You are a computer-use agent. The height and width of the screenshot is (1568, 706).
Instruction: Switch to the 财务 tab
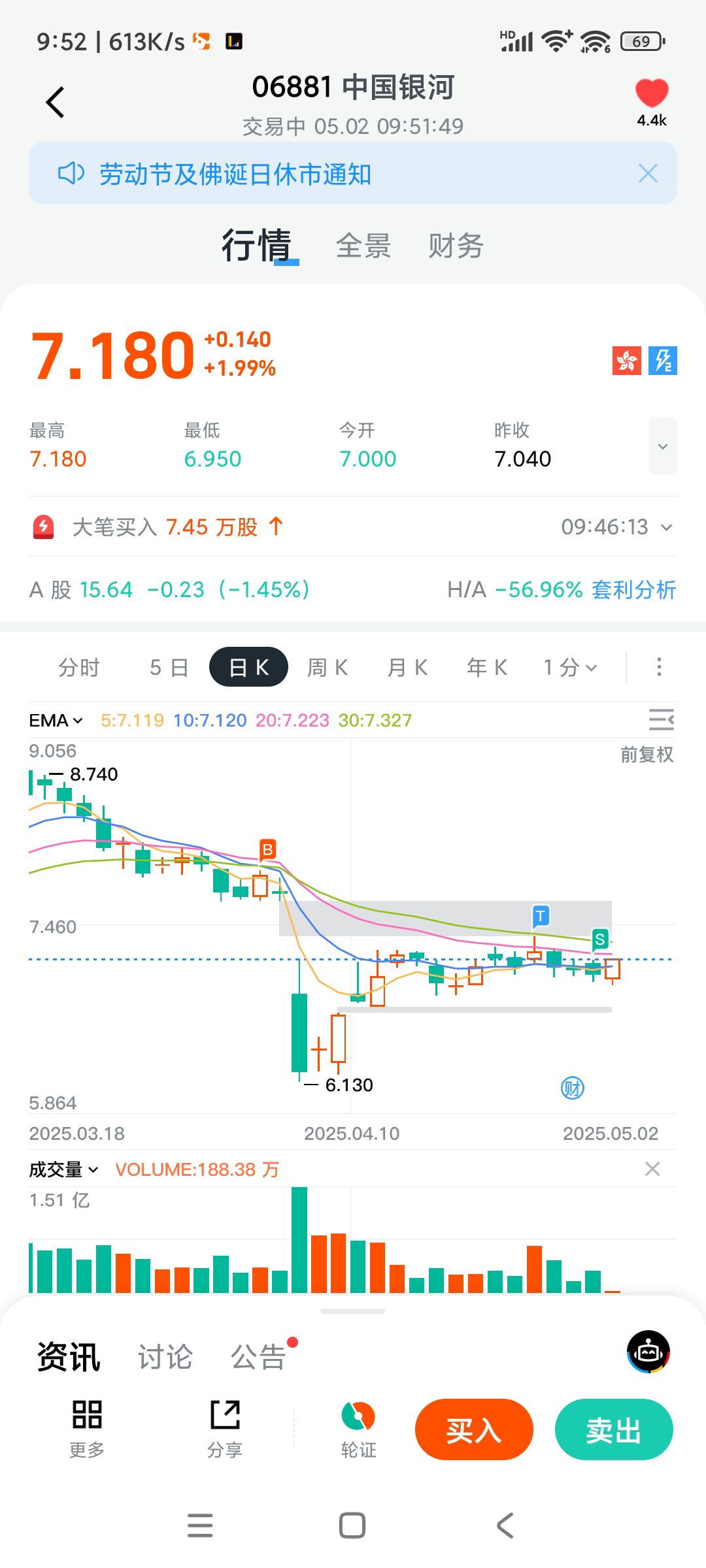click(456, 246)
